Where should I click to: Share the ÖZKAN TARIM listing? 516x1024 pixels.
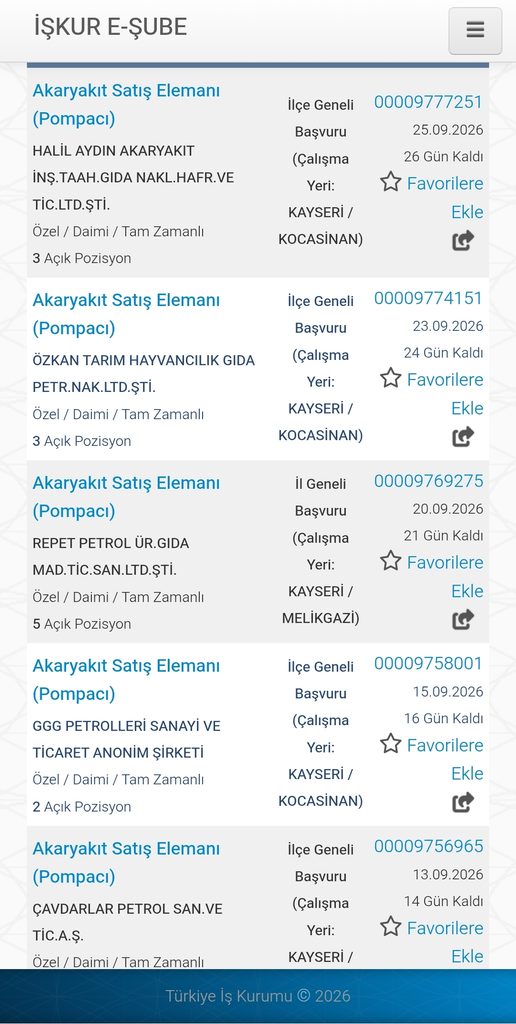tap(463, 436)
